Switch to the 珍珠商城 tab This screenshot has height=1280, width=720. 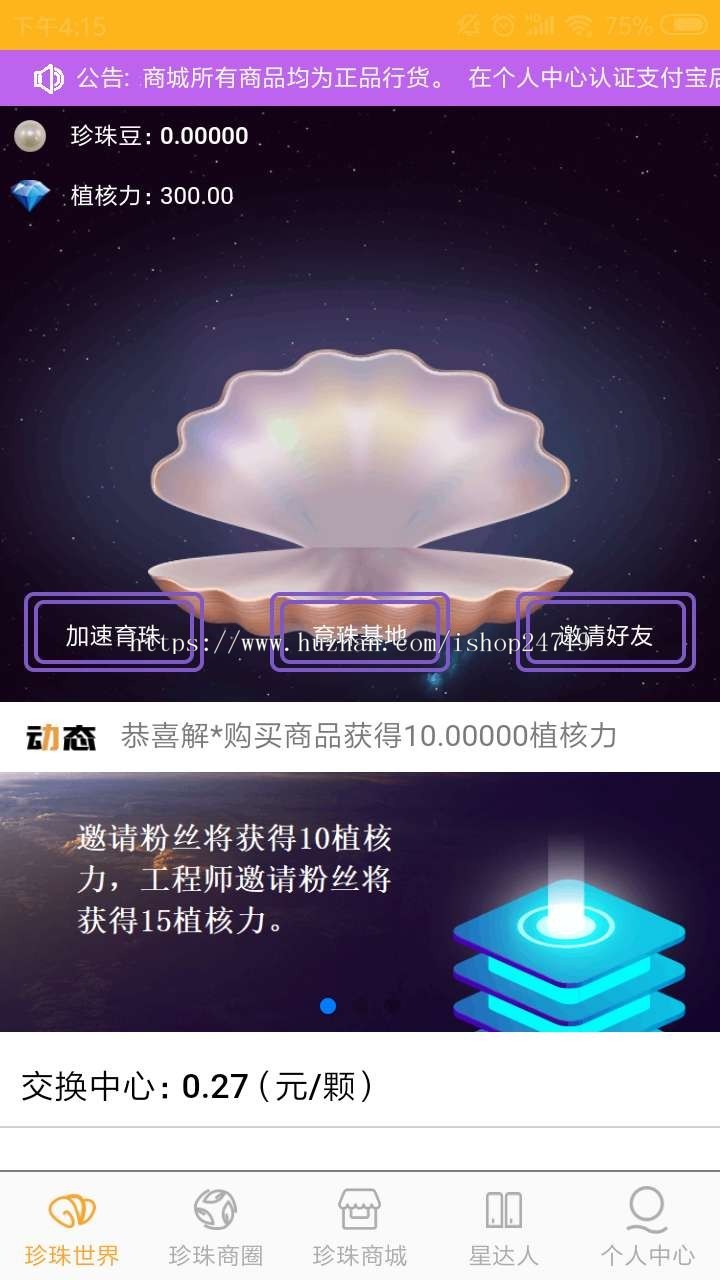coord(359,1227)
